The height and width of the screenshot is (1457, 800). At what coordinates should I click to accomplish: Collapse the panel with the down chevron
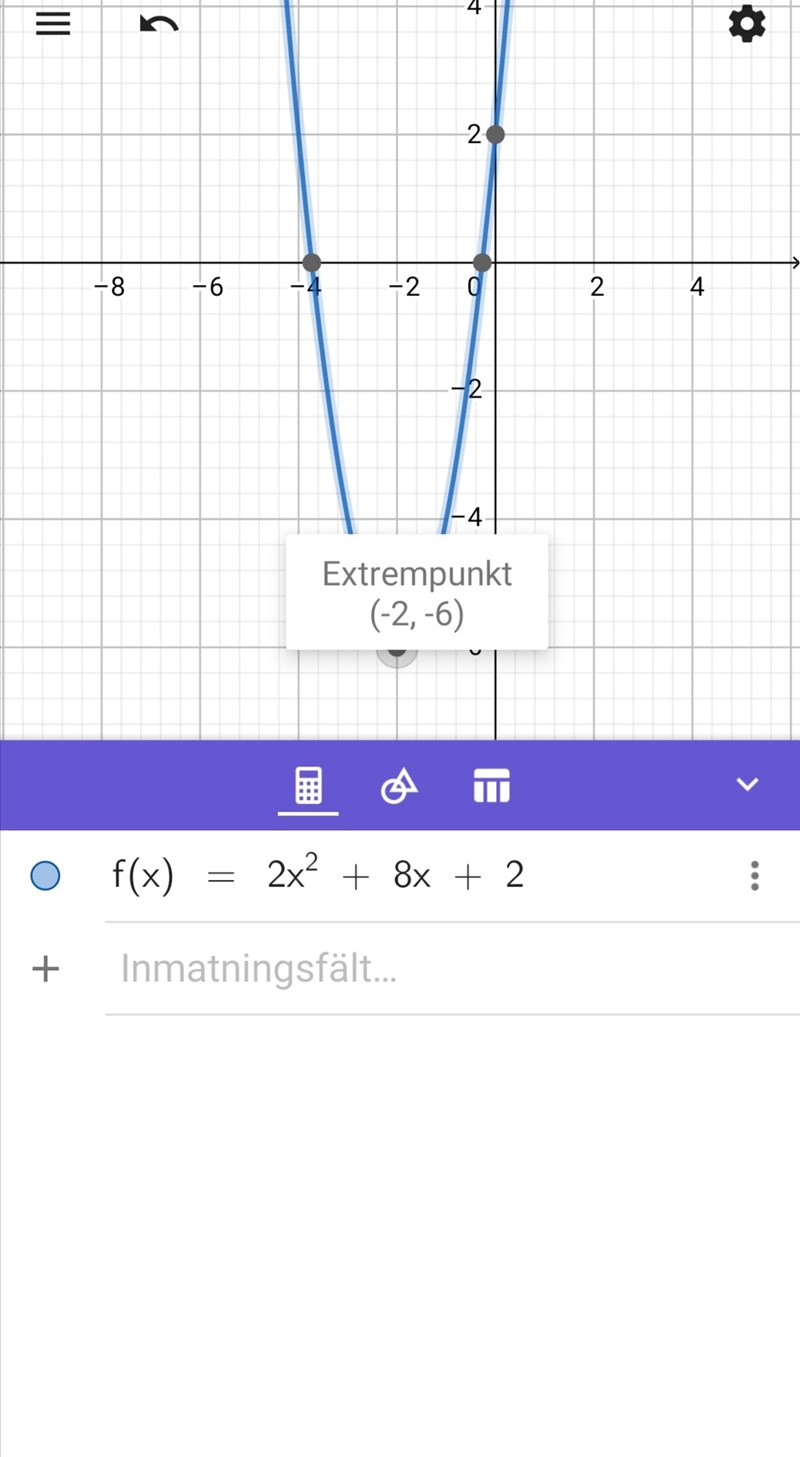pos(747,785)
